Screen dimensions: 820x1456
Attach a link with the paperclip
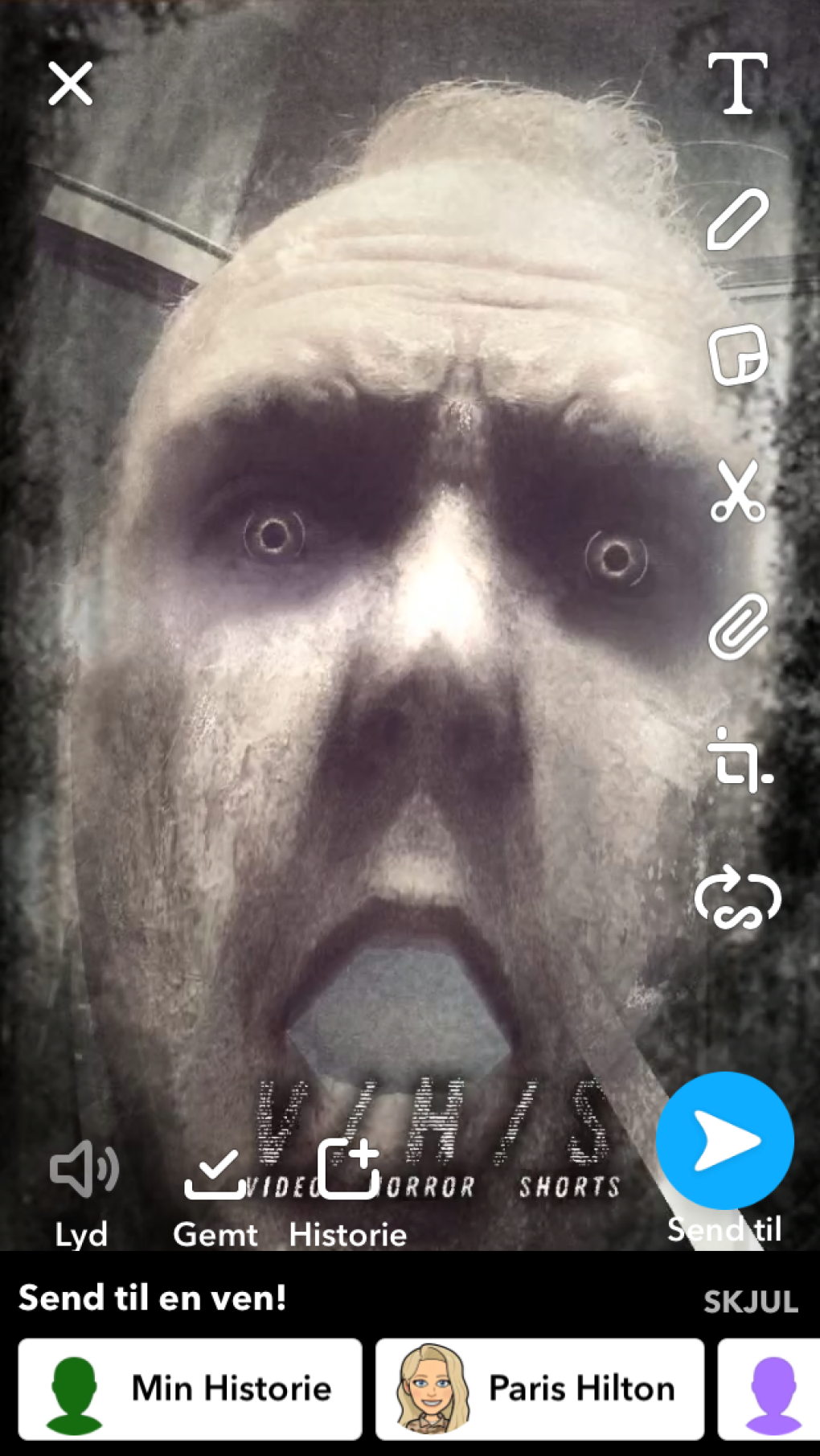[738, 627]
